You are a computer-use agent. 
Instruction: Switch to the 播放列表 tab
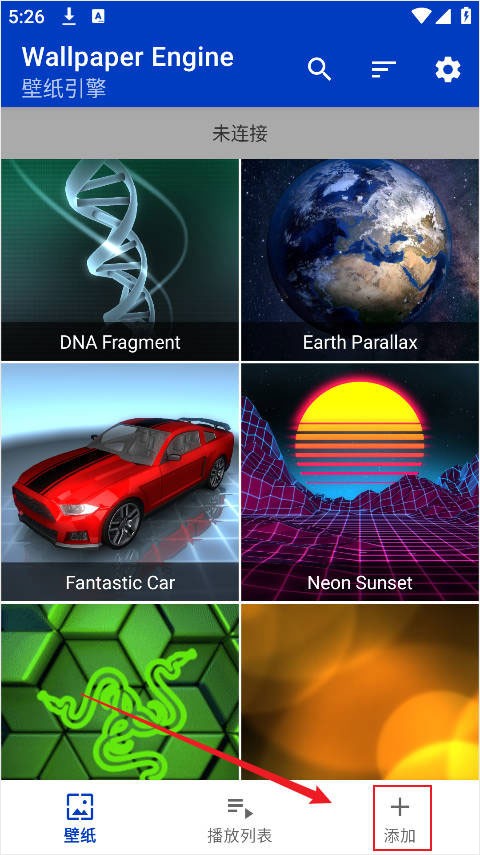pos(240,818)
